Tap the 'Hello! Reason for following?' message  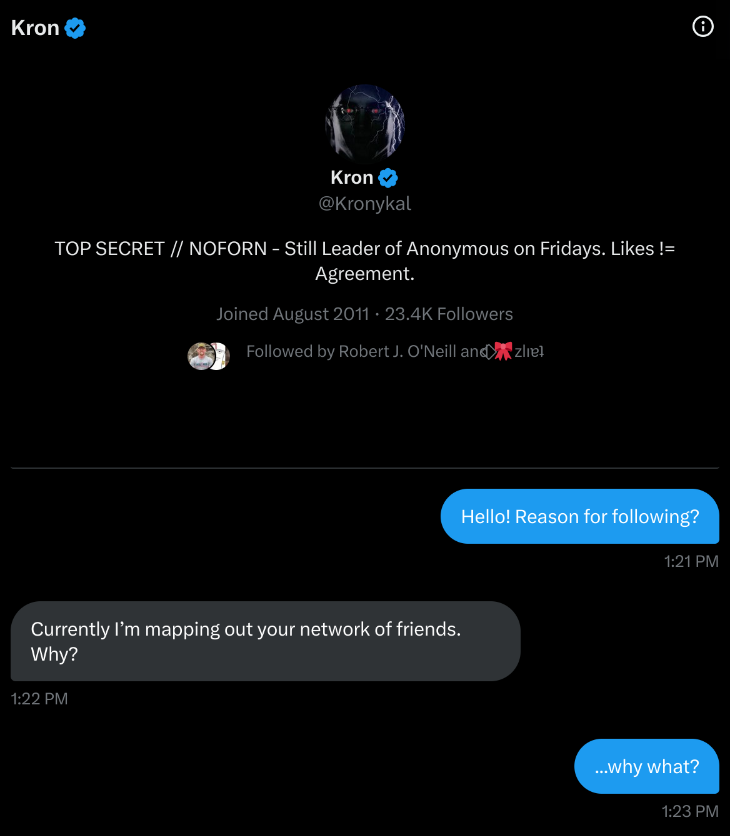tap(580, 516)
